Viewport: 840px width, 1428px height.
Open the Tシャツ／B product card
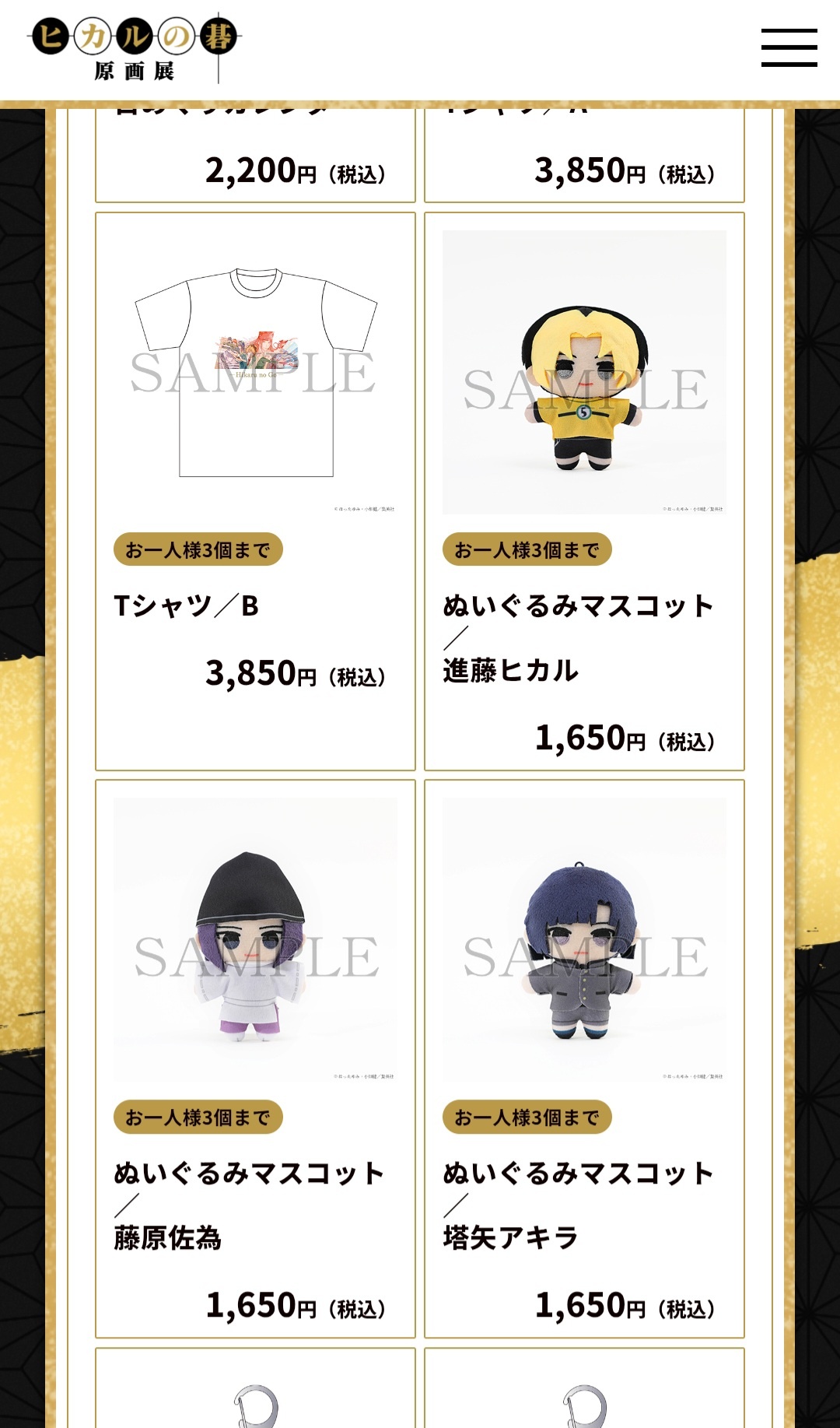click(255, 490)
